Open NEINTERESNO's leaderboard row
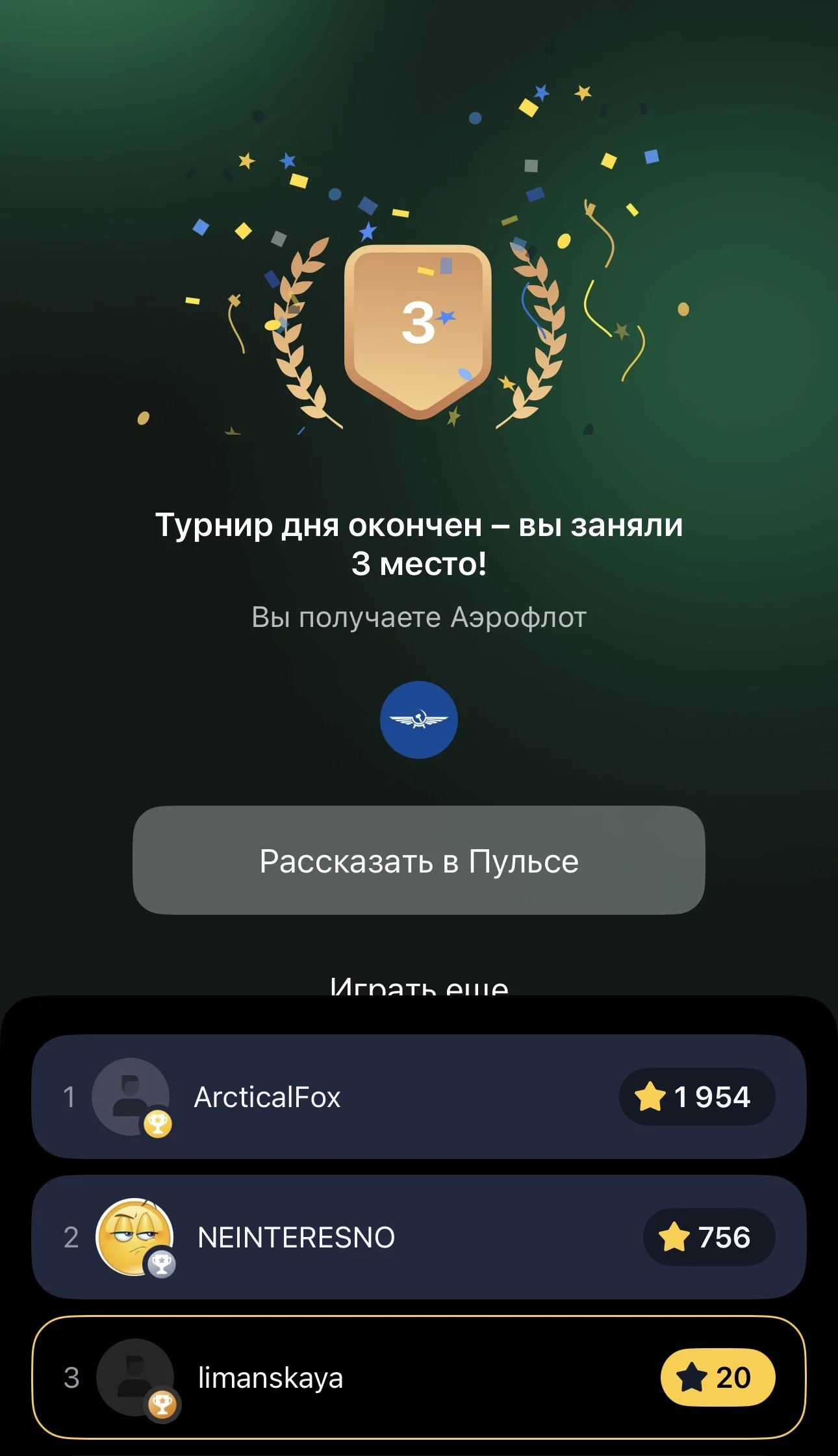This screenshot has width=838, height=1456. click(419, 1237)
